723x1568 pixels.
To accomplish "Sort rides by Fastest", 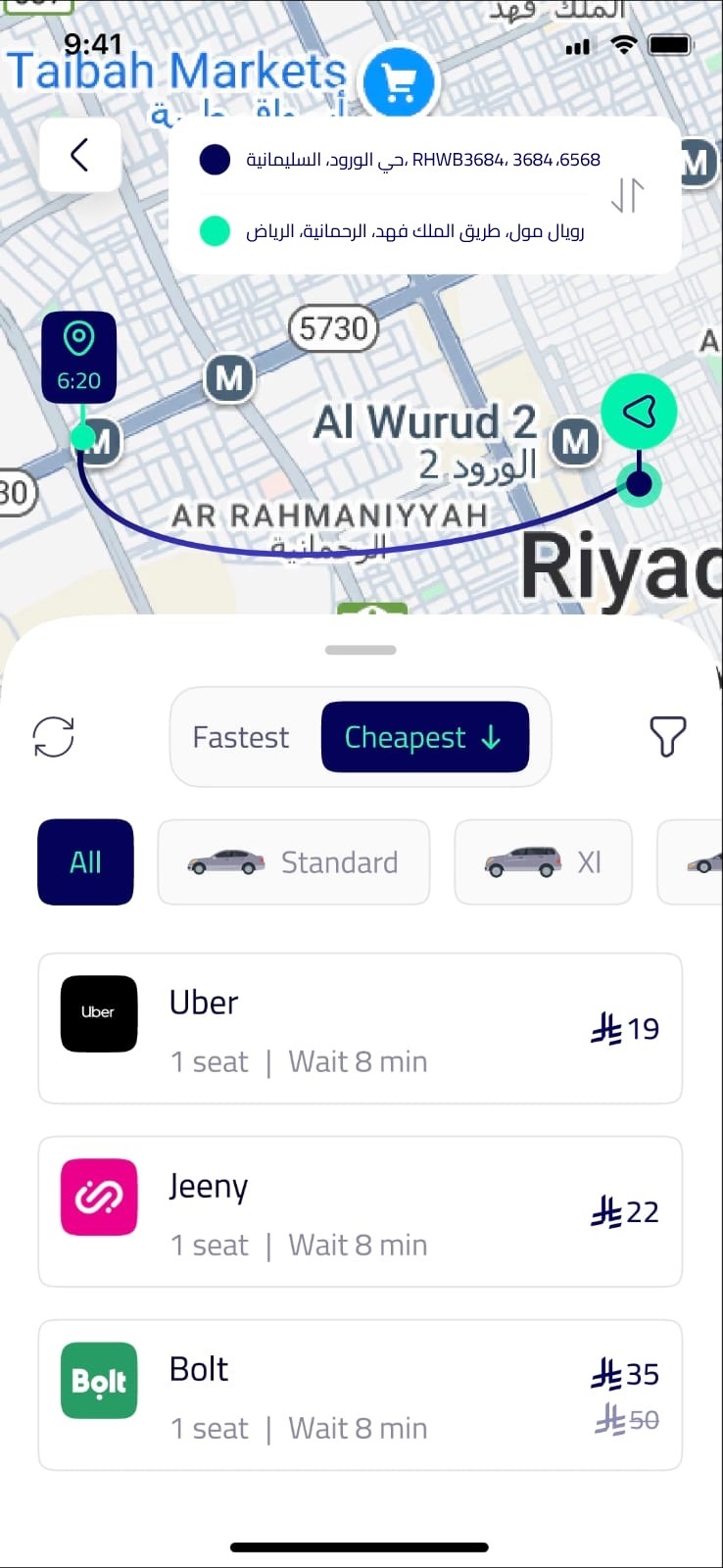I will coord(241,737).
